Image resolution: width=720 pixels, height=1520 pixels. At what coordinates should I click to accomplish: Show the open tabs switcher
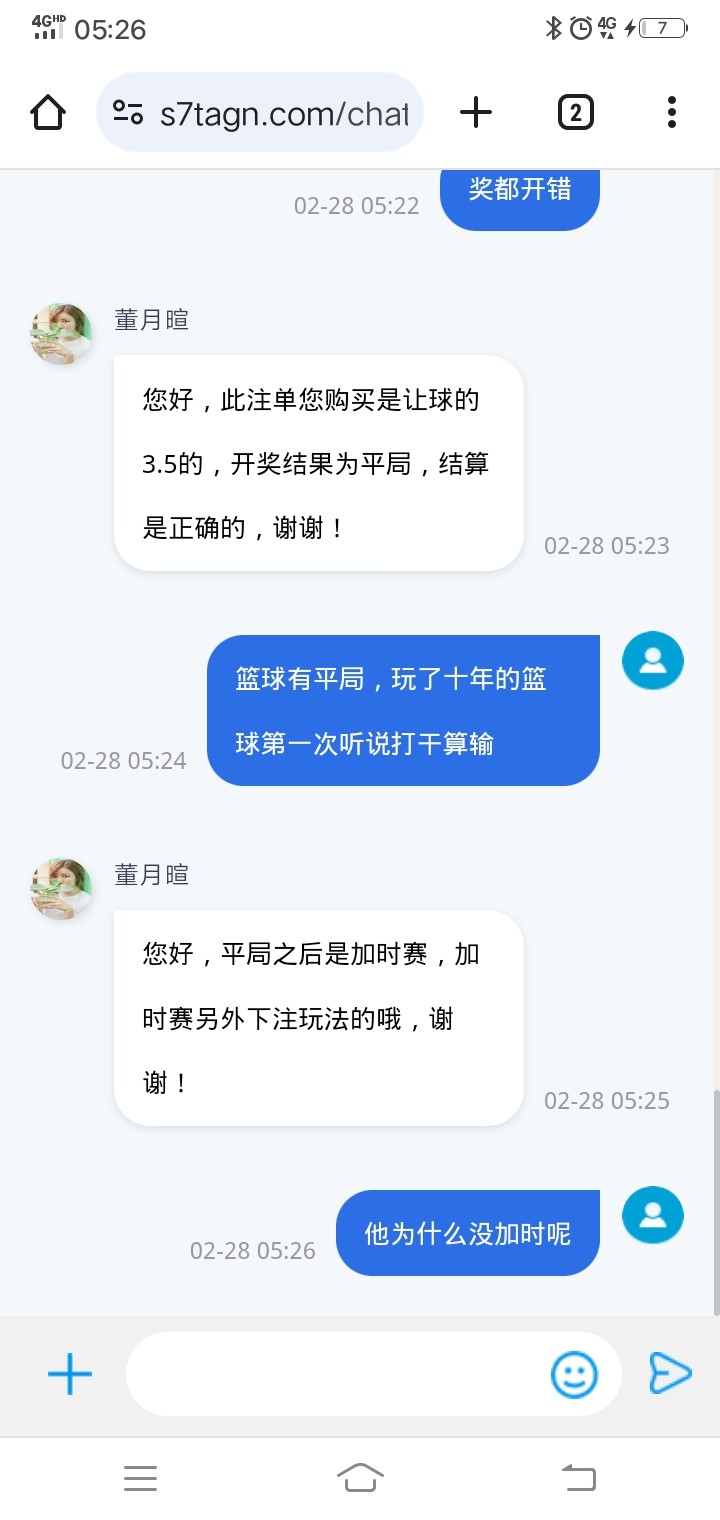pos(575,112)
